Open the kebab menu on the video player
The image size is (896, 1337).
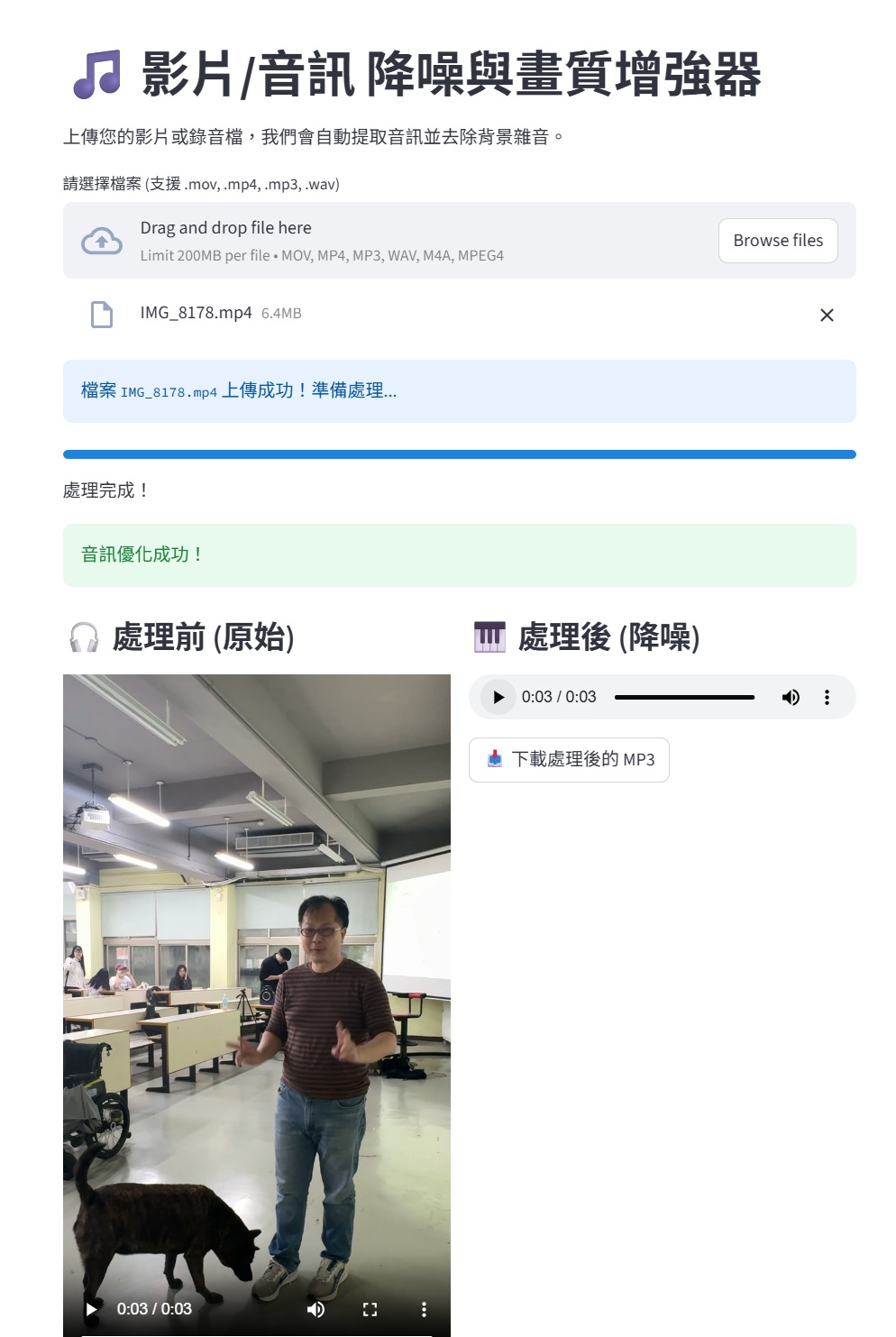(x=423, y=1308)
